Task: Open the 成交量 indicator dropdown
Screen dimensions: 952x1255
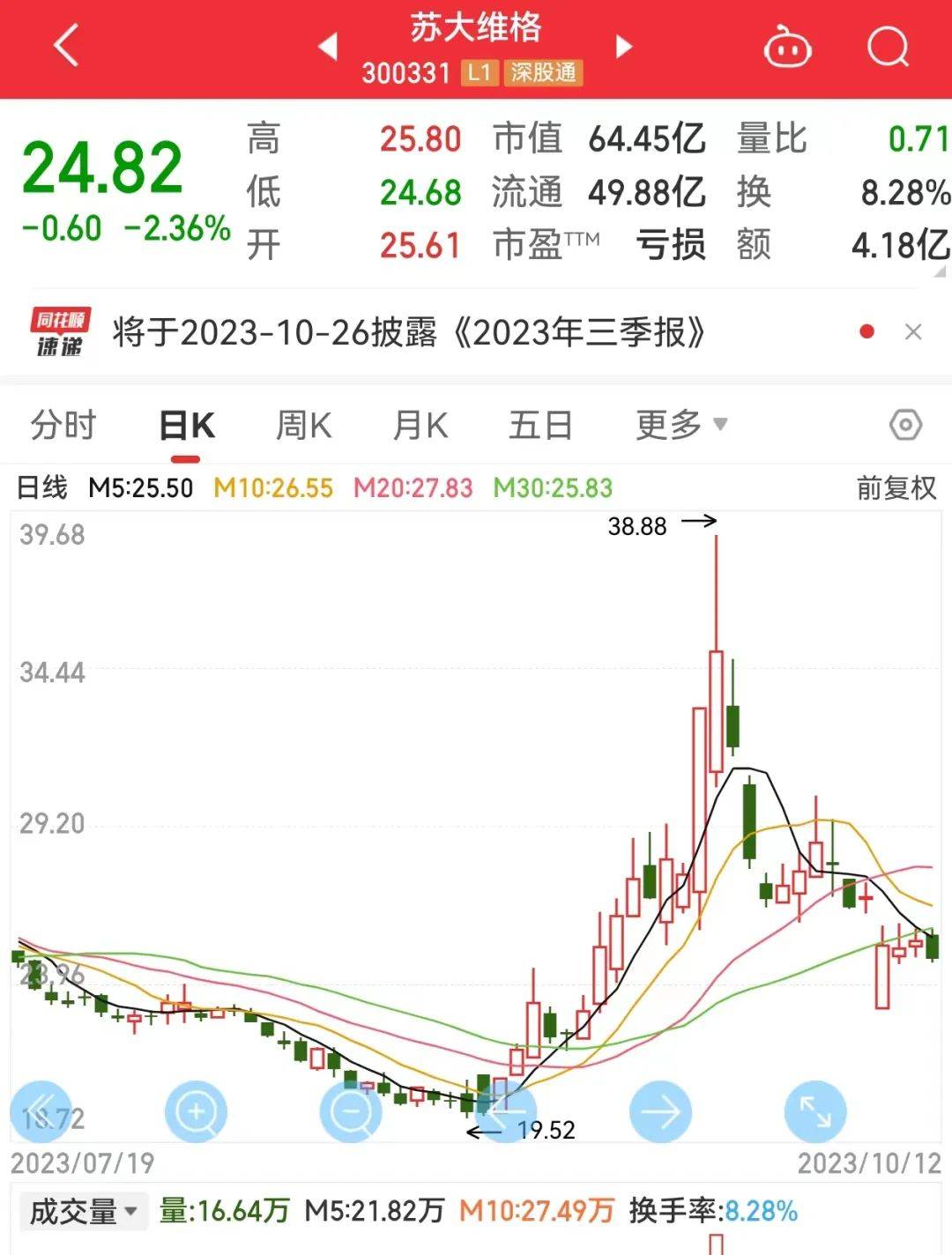Action: pos(83,1212)
